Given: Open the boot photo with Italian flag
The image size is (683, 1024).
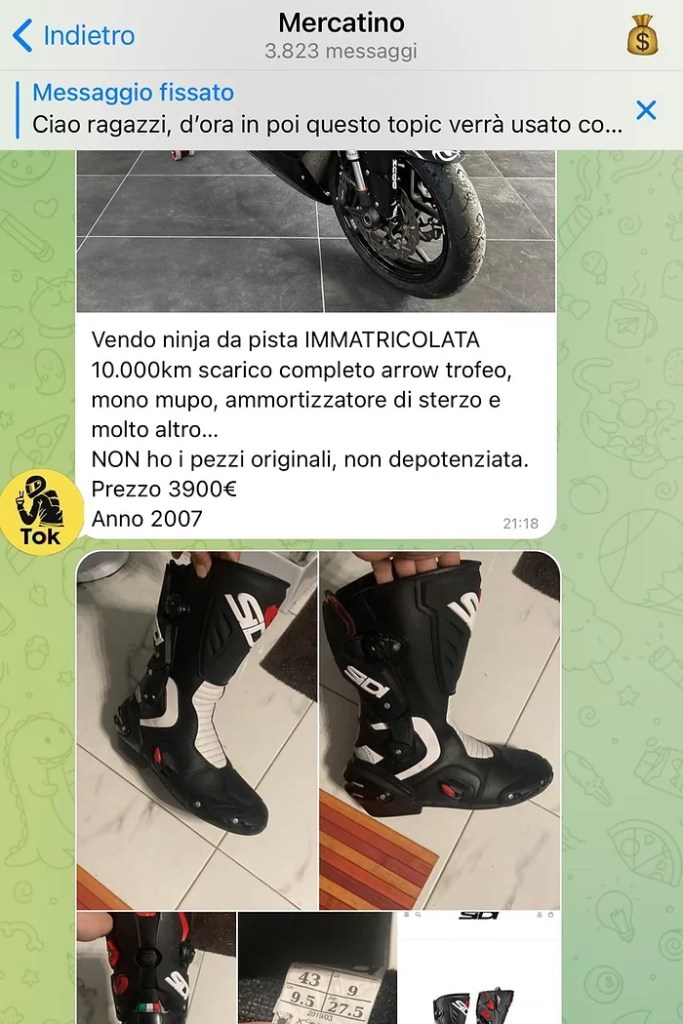Looking at the screenshot, I should tap(157, 968).
